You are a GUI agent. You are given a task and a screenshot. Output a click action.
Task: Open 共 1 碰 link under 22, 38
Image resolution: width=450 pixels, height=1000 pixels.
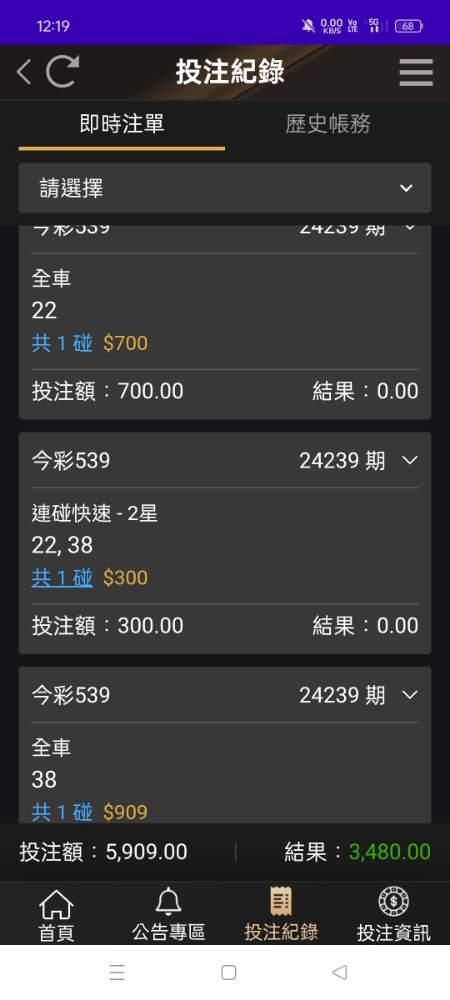click(x=62, y=578)
